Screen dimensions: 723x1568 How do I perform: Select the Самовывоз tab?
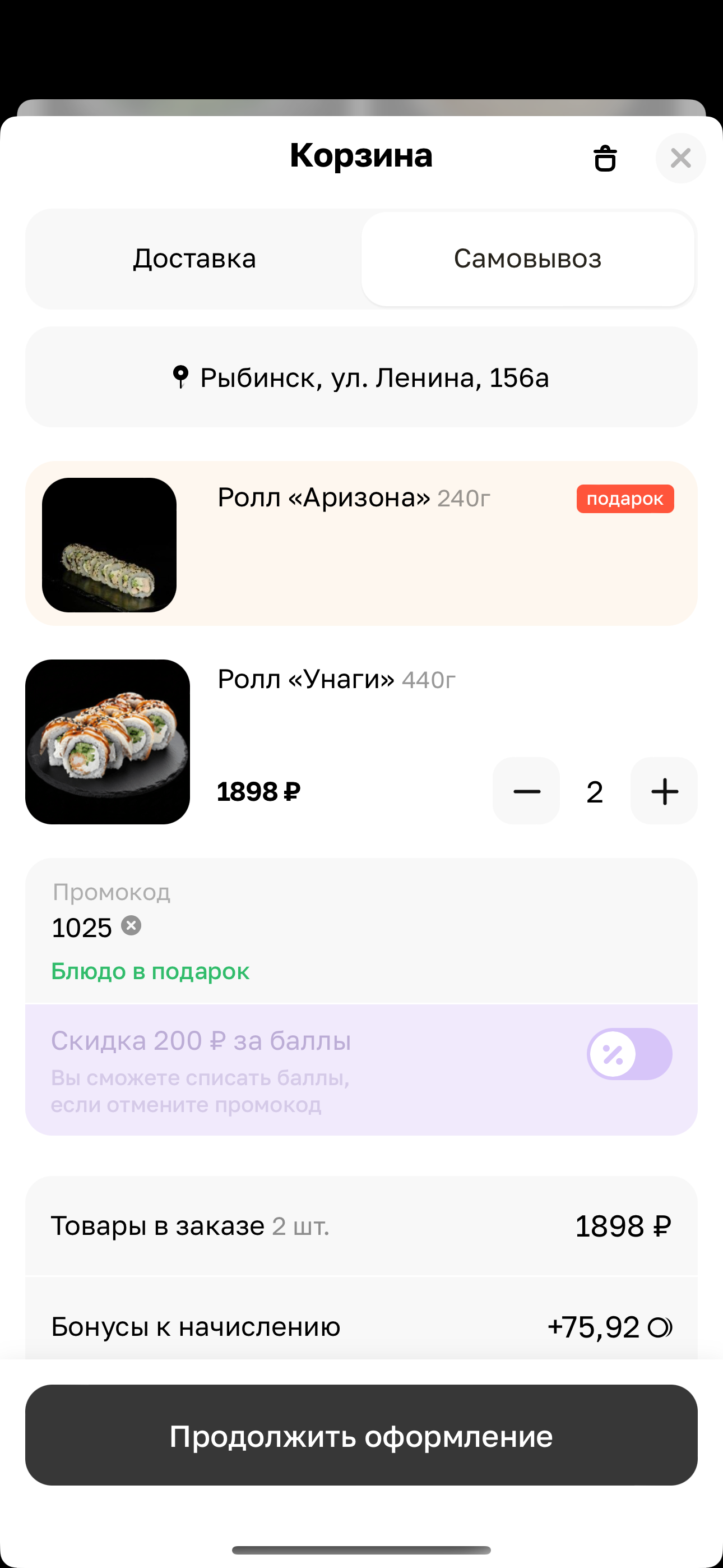pyautogui.click(x=527, y=259)
